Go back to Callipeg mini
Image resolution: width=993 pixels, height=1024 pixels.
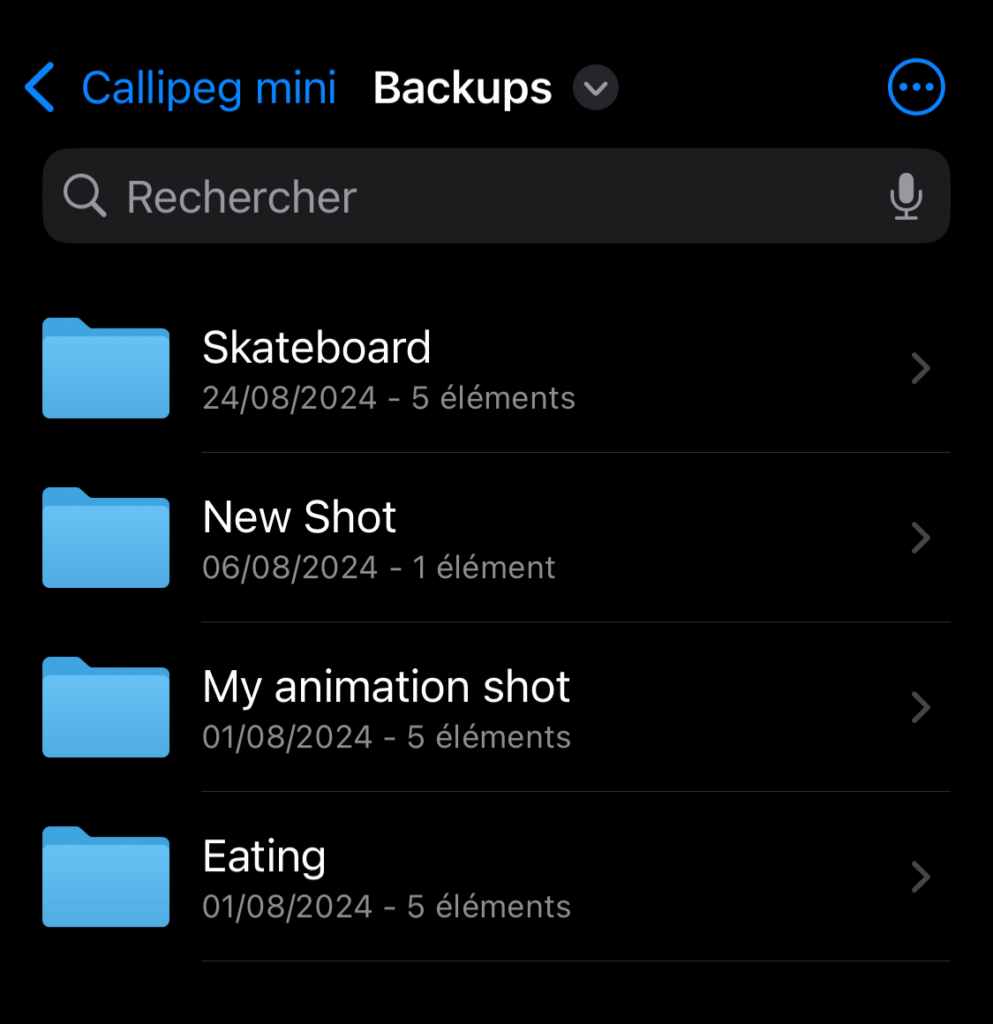tap(180, 88)
